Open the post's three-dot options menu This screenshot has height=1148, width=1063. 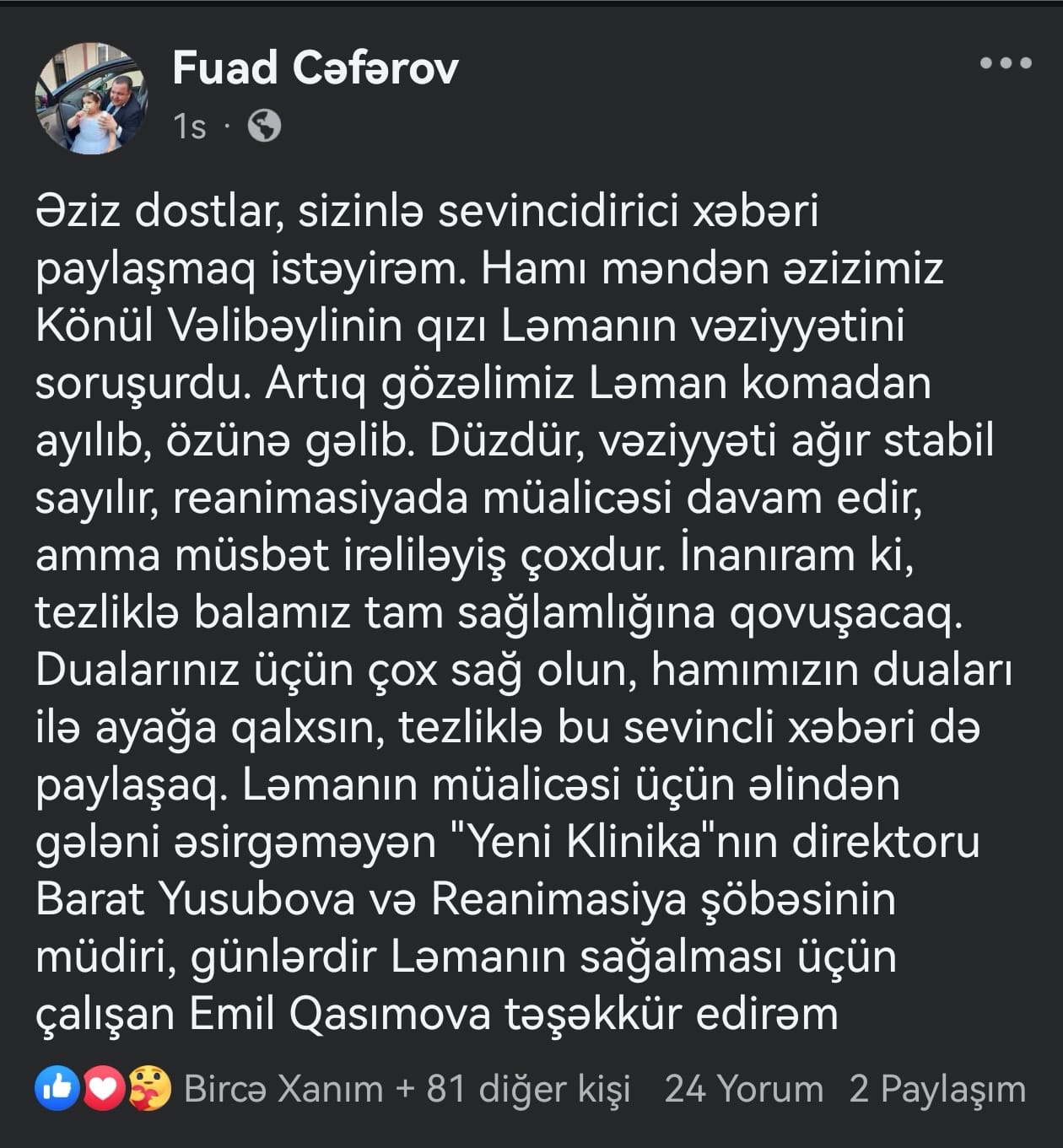1005,63
